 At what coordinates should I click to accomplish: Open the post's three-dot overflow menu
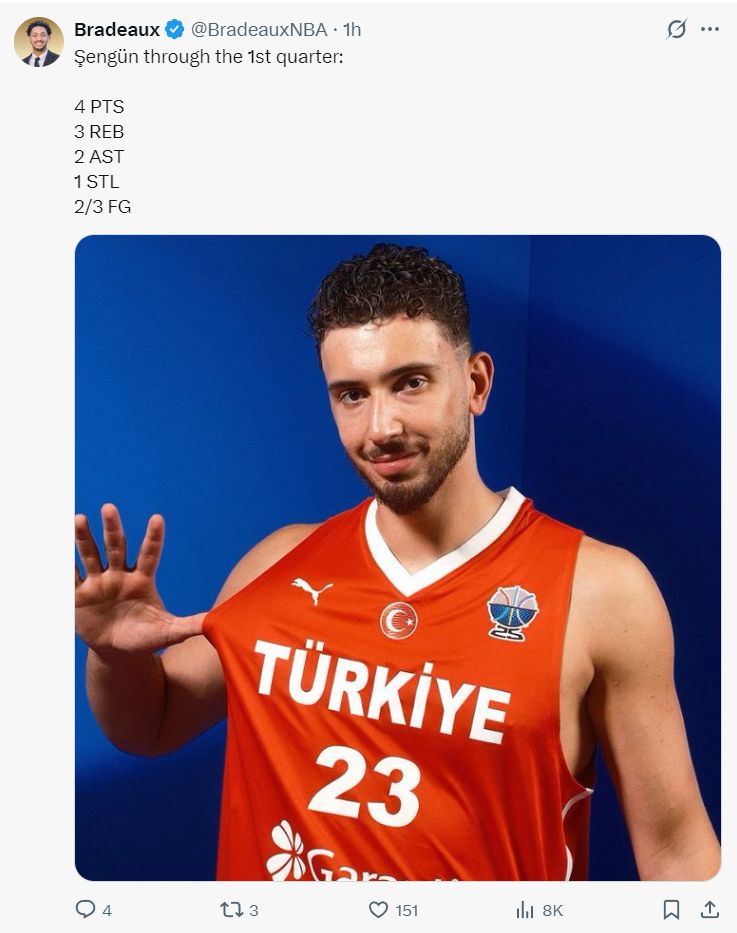coord(710,30)
